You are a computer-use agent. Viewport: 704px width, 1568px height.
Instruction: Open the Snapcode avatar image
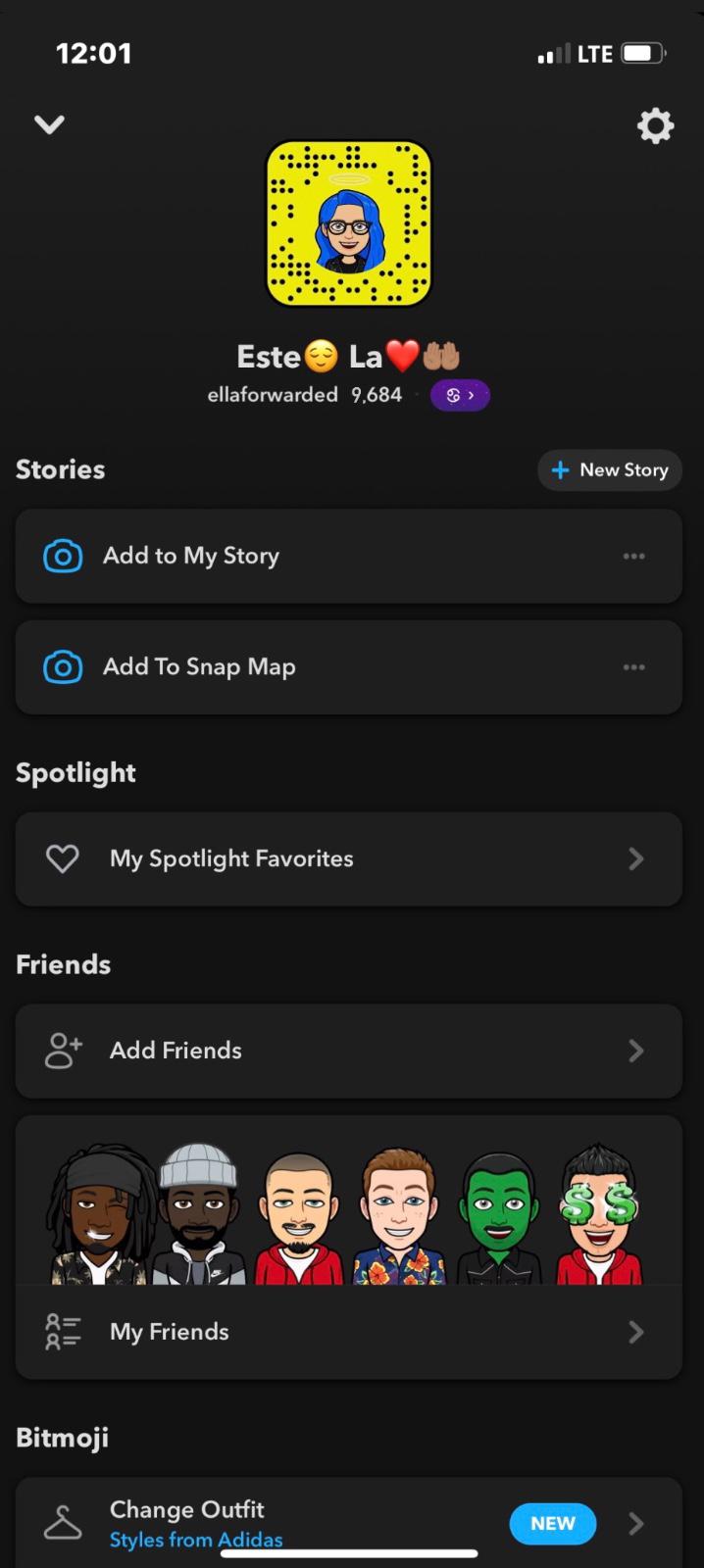click(349, 223)
